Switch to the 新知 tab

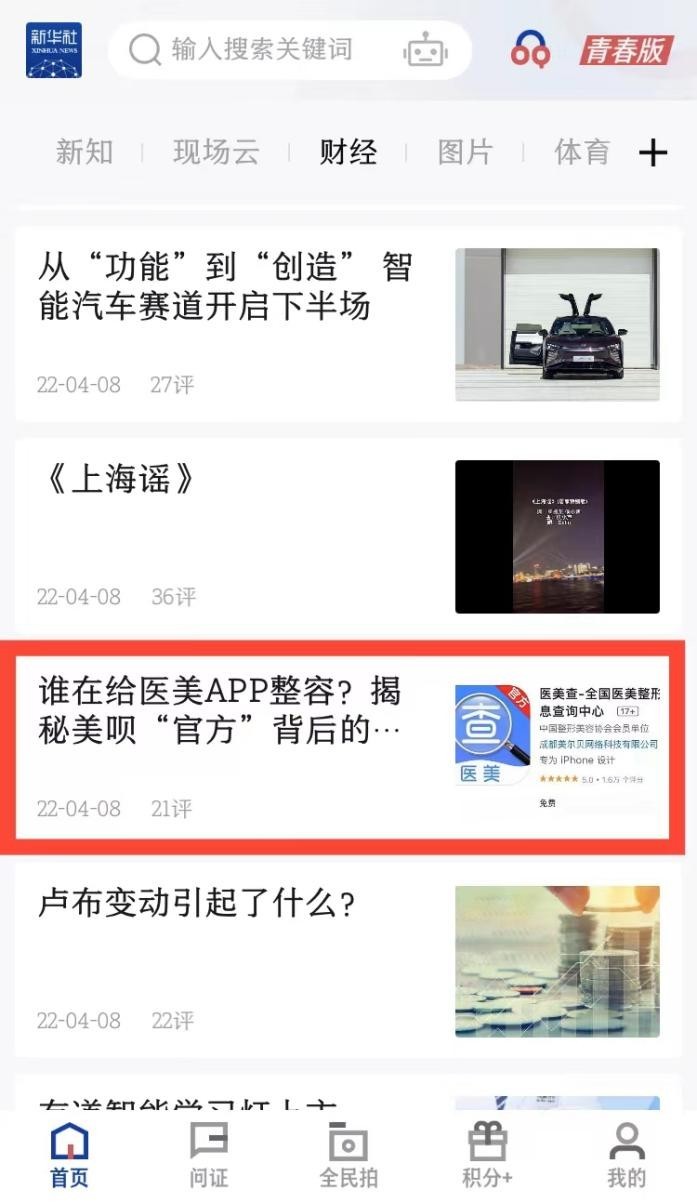coord(84,152)
